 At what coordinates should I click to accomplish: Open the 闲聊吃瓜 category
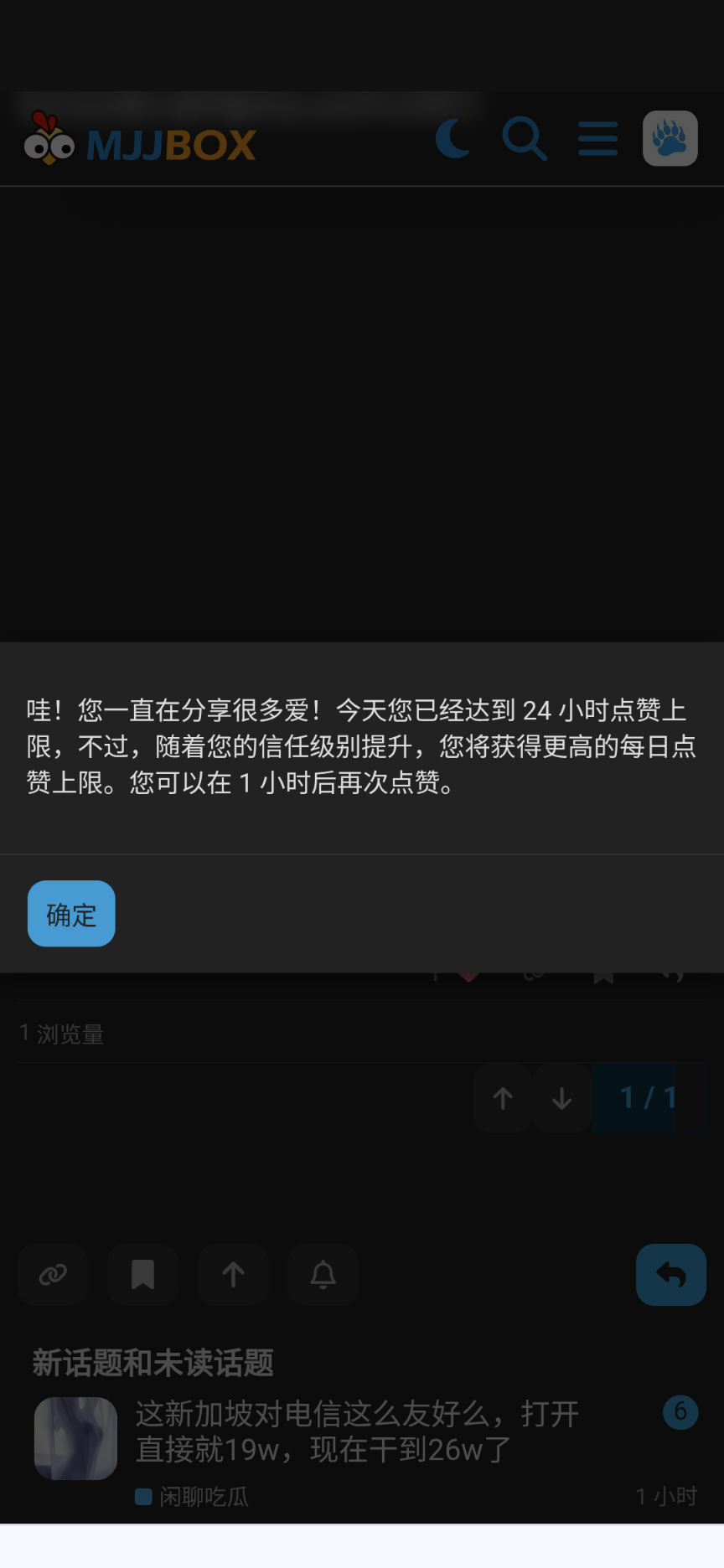pos(203,1497)
